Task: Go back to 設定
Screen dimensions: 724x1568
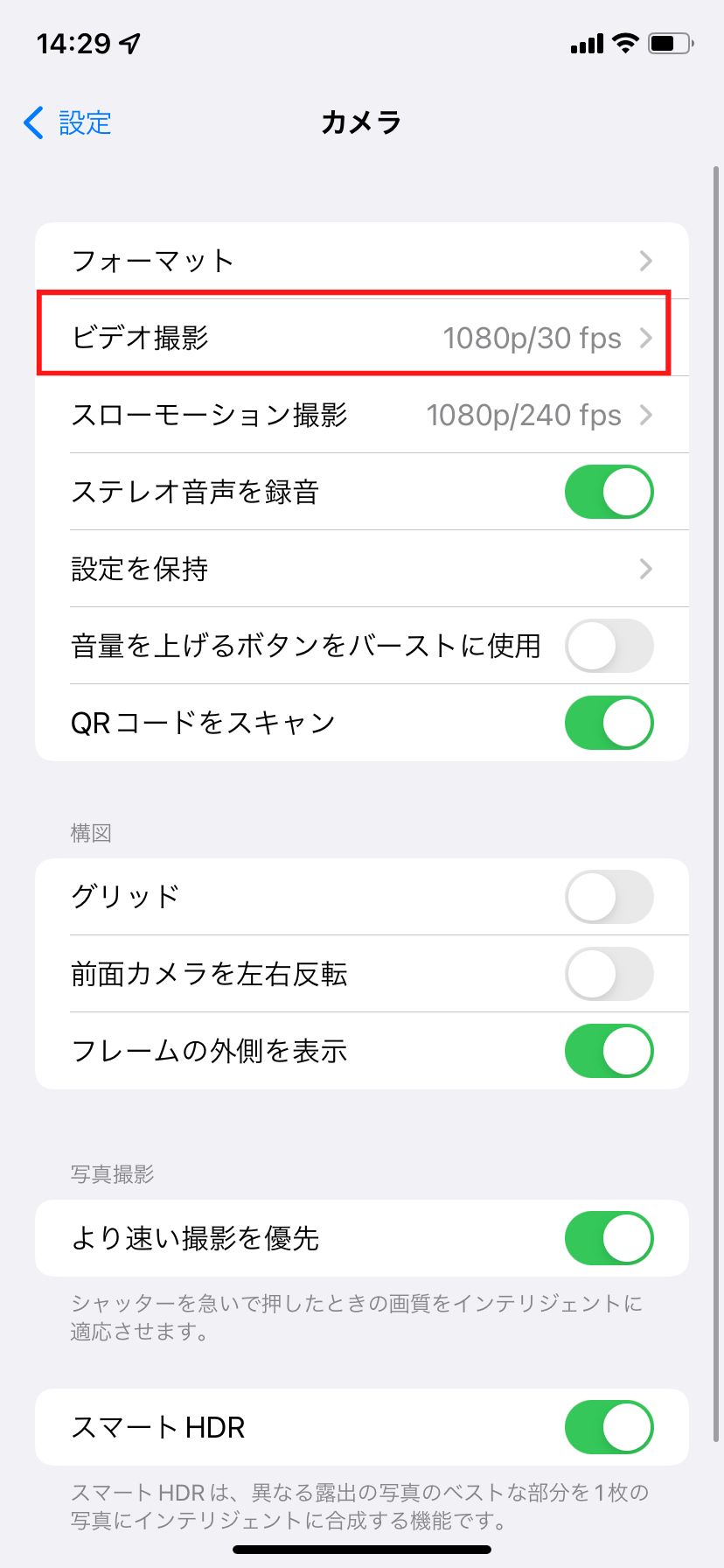Action: (67, 122)
